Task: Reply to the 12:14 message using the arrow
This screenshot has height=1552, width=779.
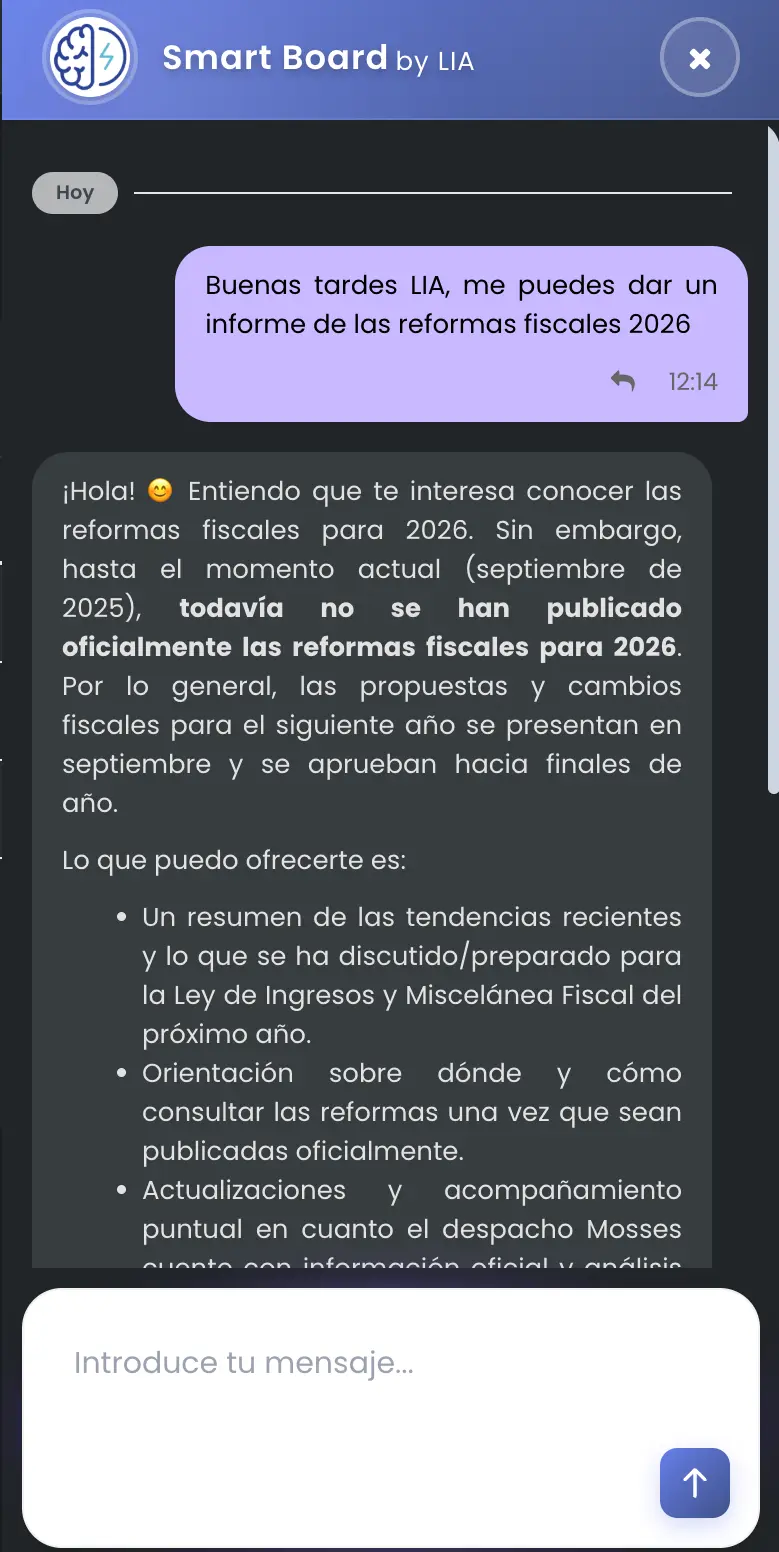Action: [623, 381]
